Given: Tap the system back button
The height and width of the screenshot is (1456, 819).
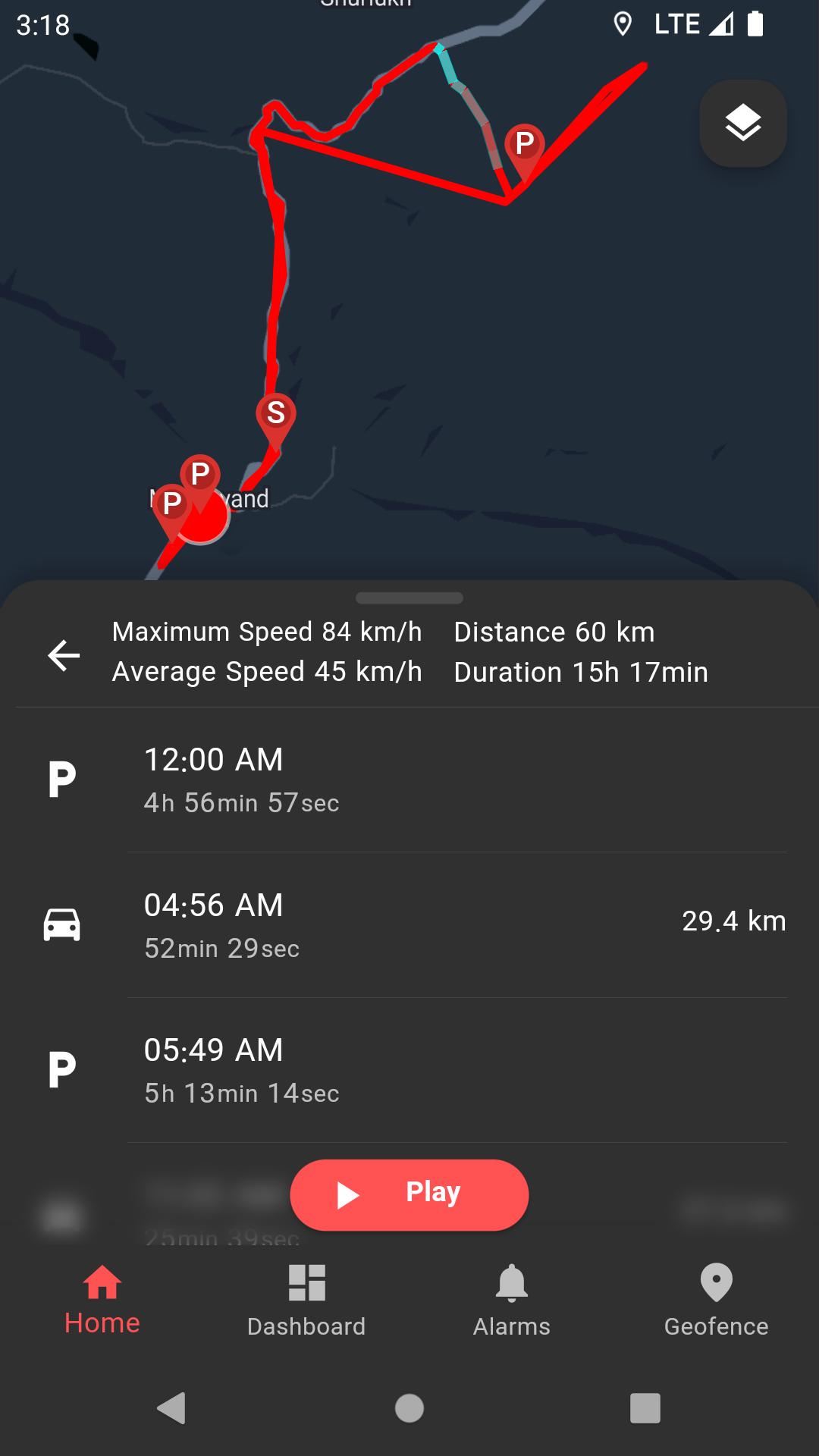Looking at the screenshot, I should tap(171, 1408).
